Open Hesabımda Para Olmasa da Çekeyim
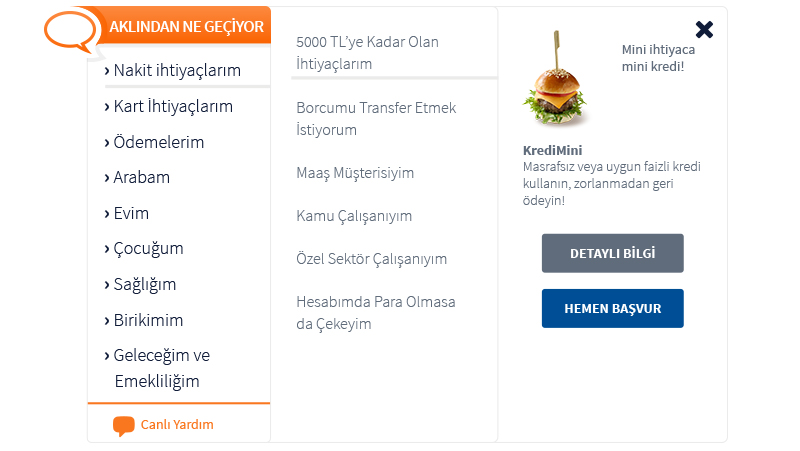This screenshot has width=800, height=451. coord(375,312)
